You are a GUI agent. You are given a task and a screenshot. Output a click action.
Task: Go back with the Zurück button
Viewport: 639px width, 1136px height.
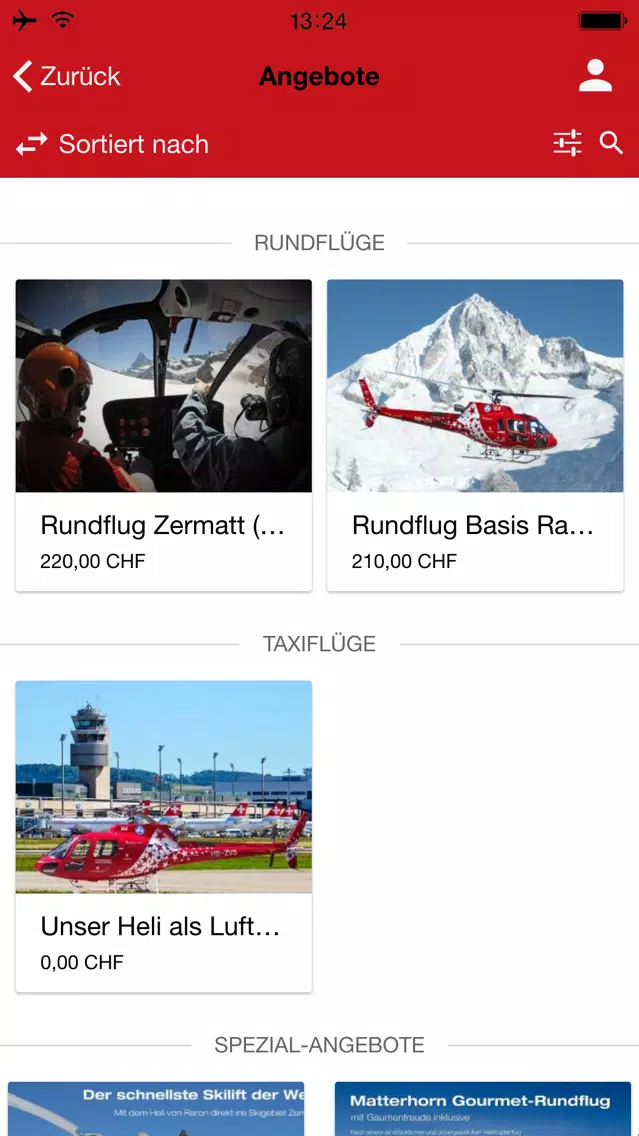[x=67, y=76]
